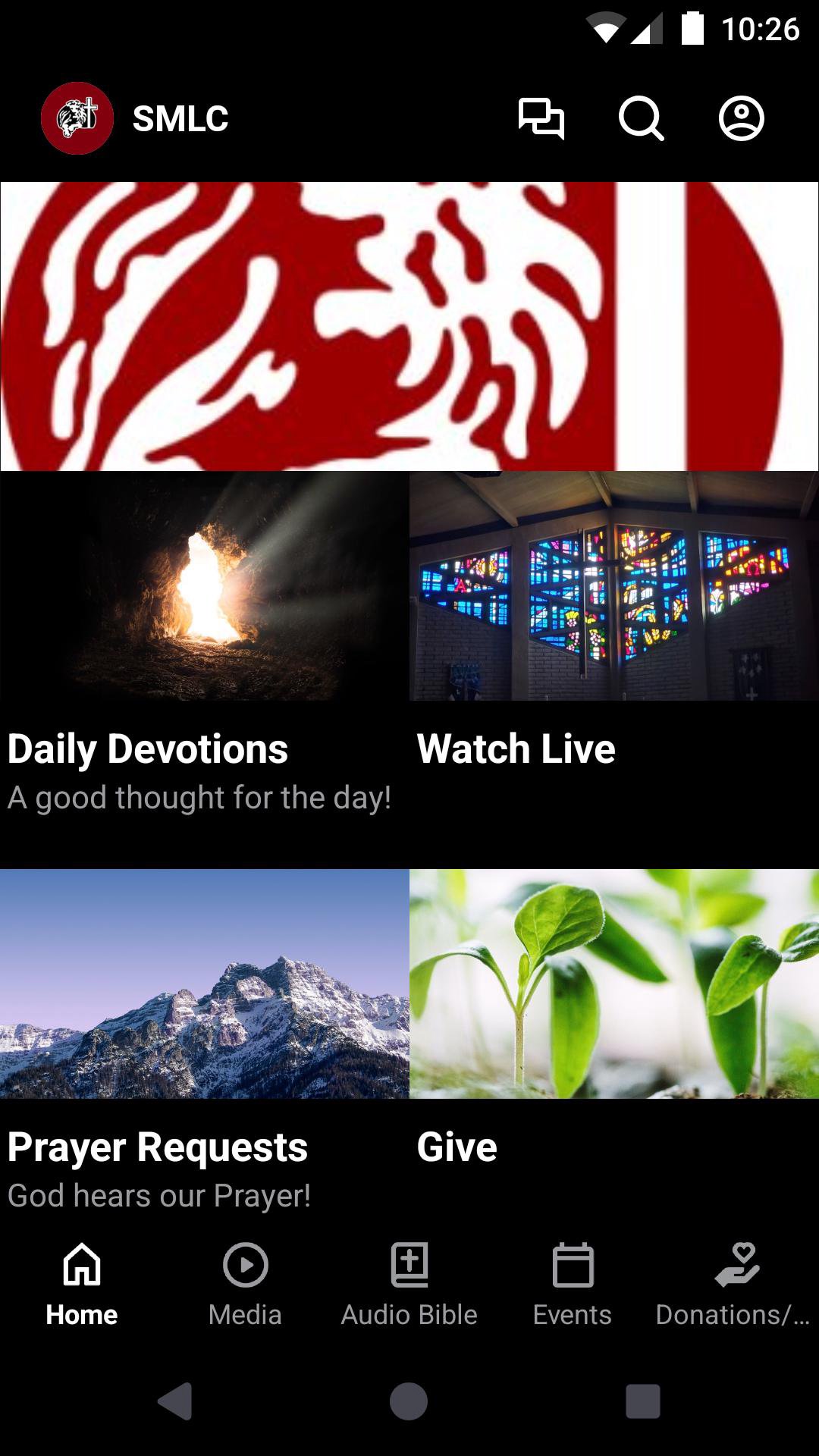Image resolution: width=819 pixels, height=1456 pixels.
Task: Tap the system recent apps button
Action: 642,1401
